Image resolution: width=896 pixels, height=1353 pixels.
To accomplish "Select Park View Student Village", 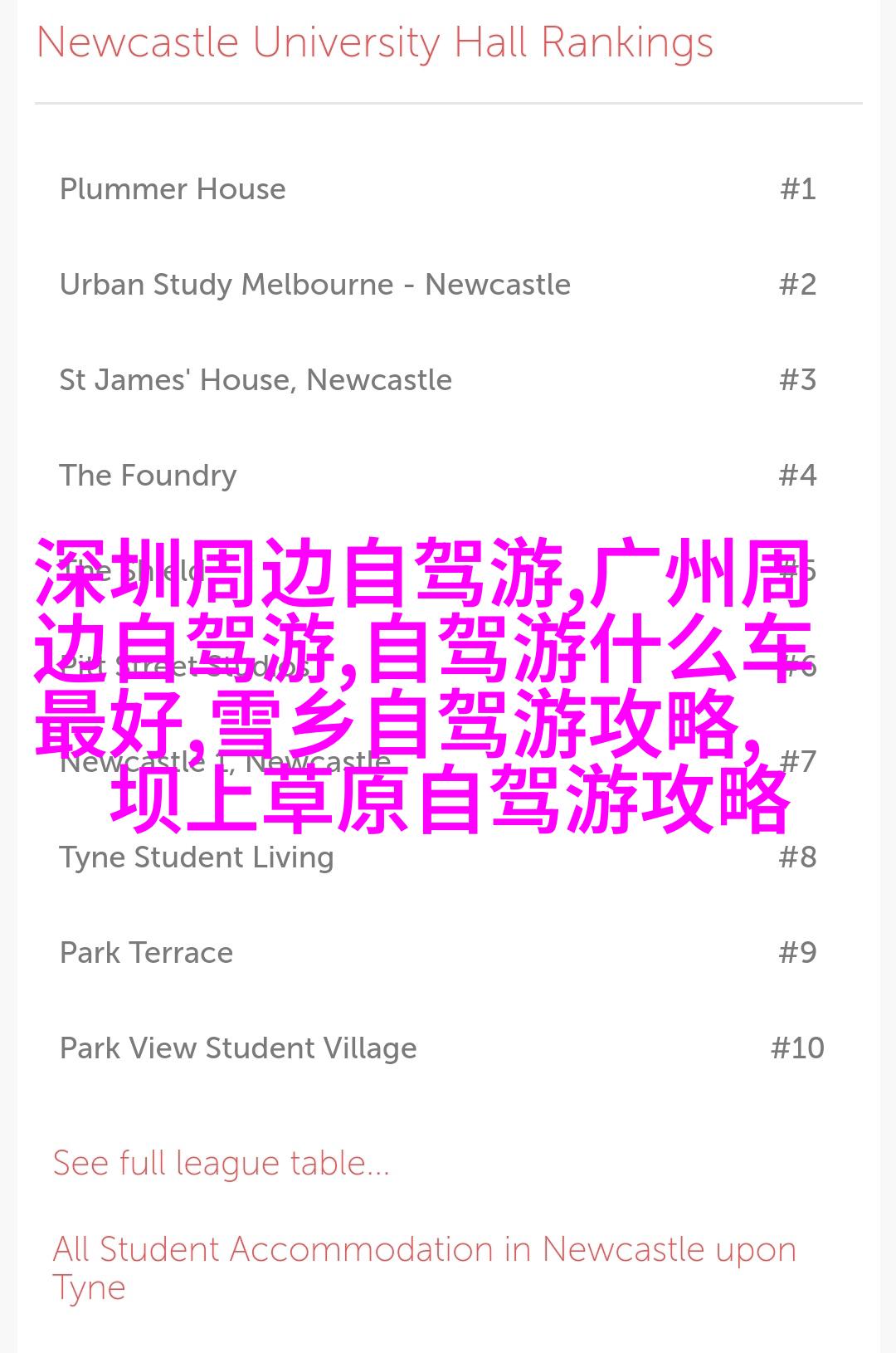I will coord(238,1048).
